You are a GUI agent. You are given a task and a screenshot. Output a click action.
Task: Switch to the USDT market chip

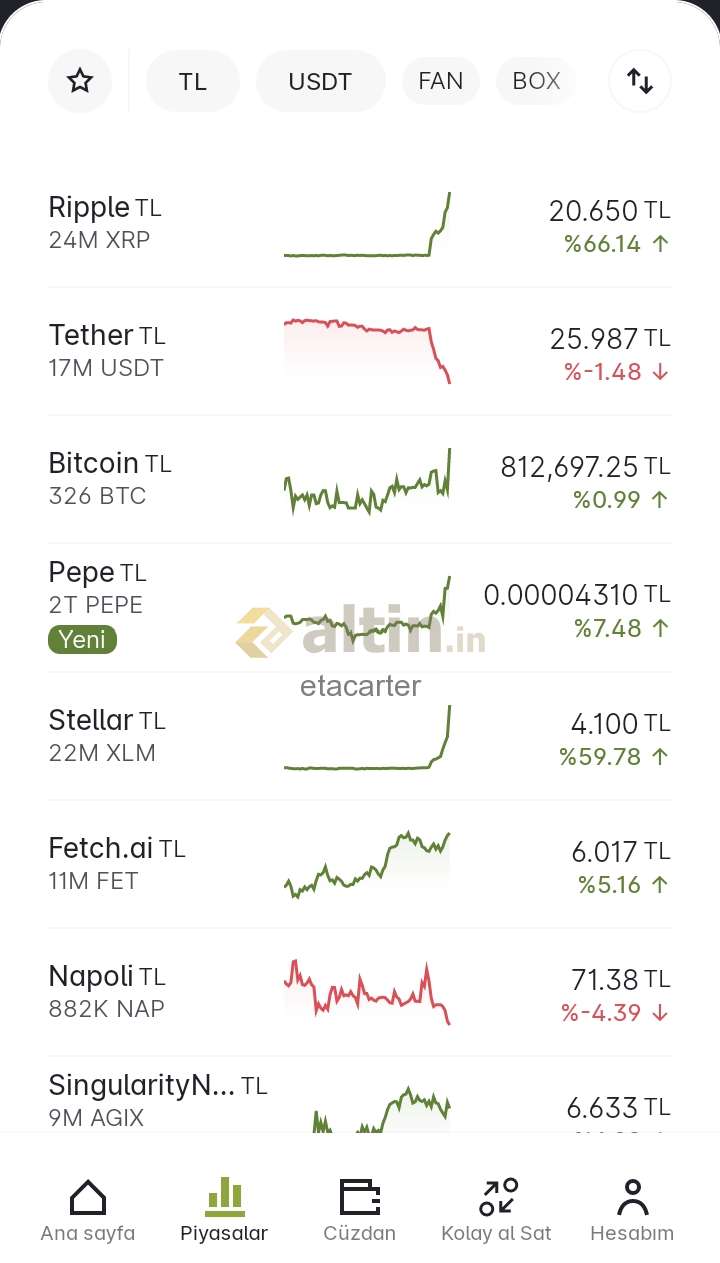pos(320,81)
